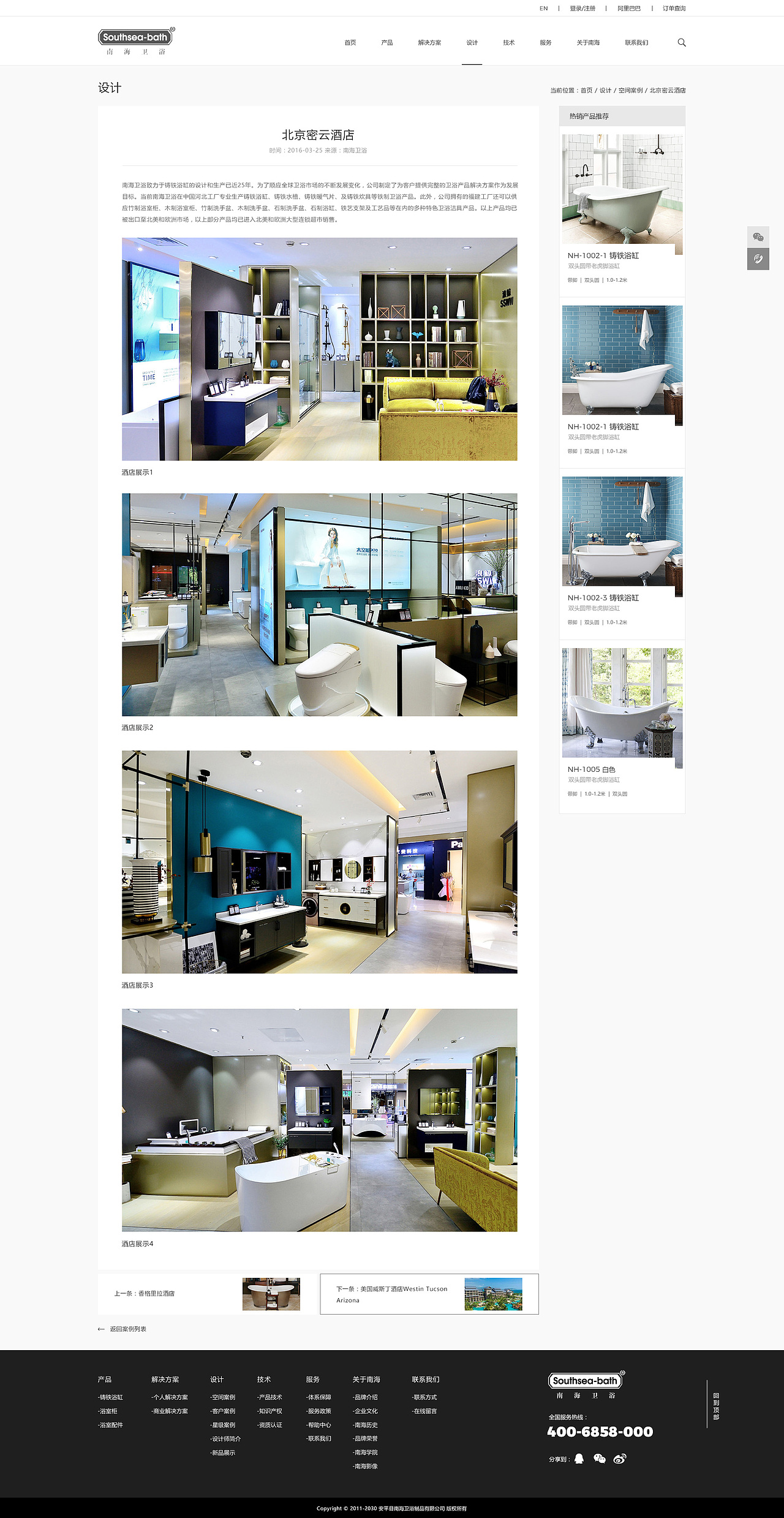The height and width of the screenshot is (1518, 784).
Task: Open the NH-1002-3 铸铁浴缸 product card
Action: coord(622,554)
